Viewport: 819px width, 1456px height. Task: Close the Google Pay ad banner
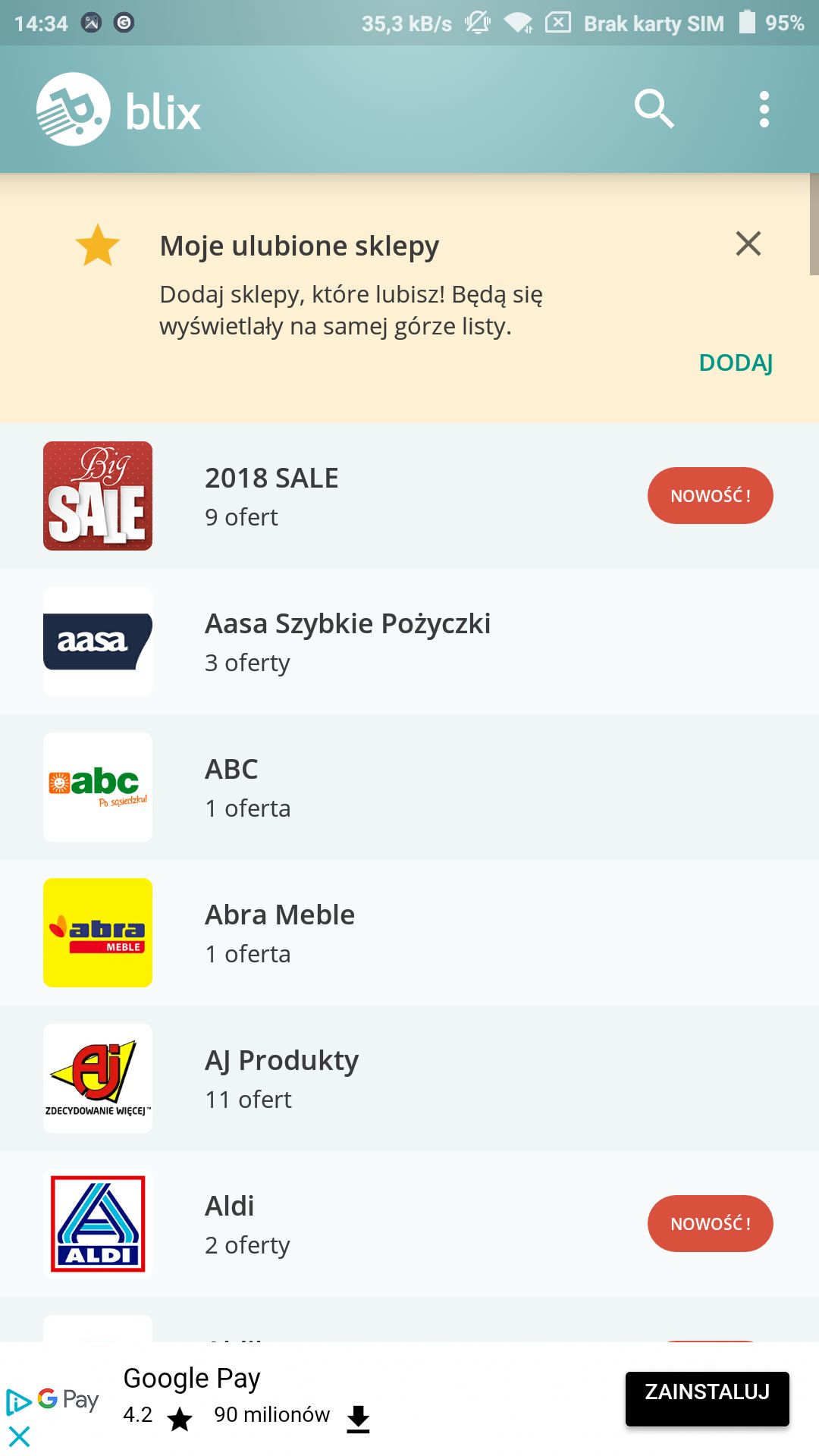click(19, 1436)
